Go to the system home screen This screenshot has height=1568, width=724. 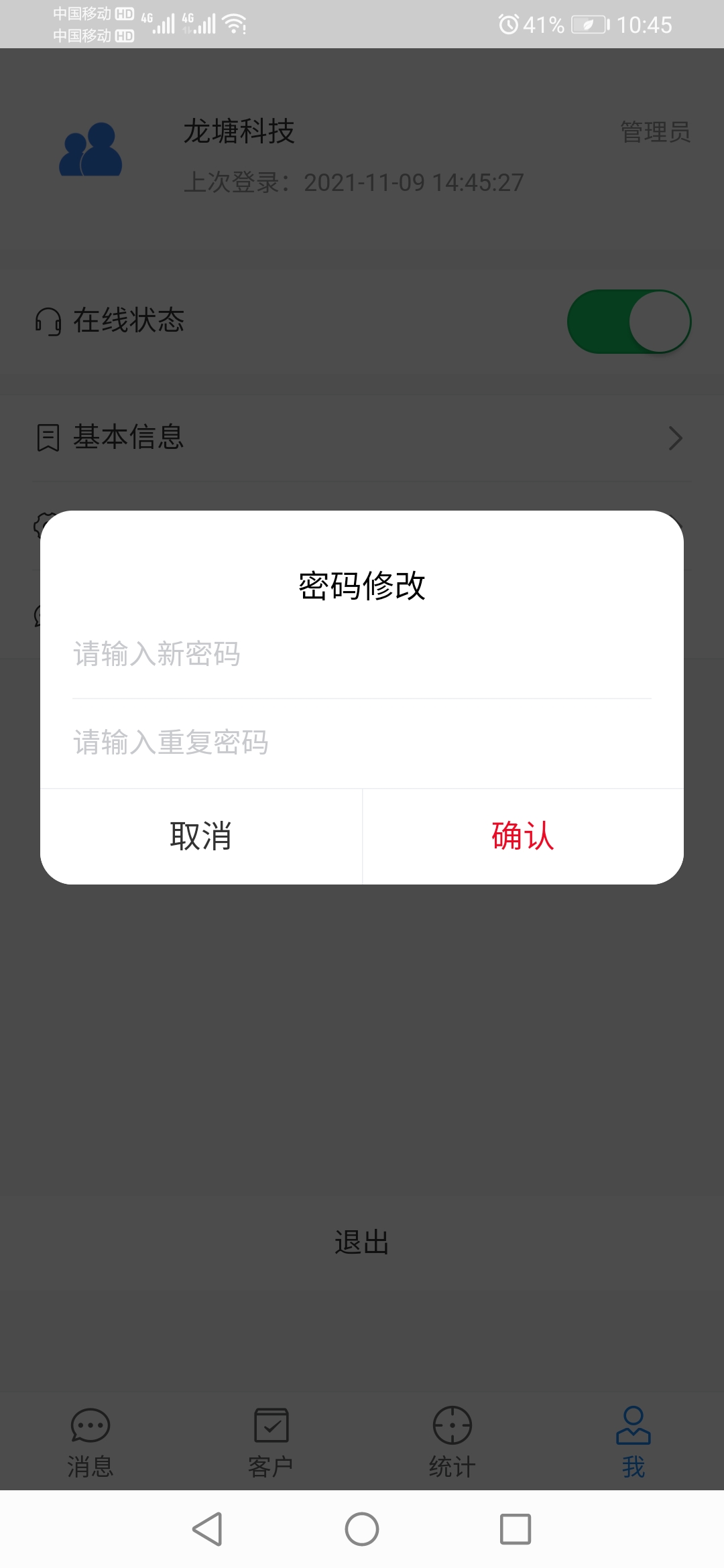click(x=362, y=1529)
